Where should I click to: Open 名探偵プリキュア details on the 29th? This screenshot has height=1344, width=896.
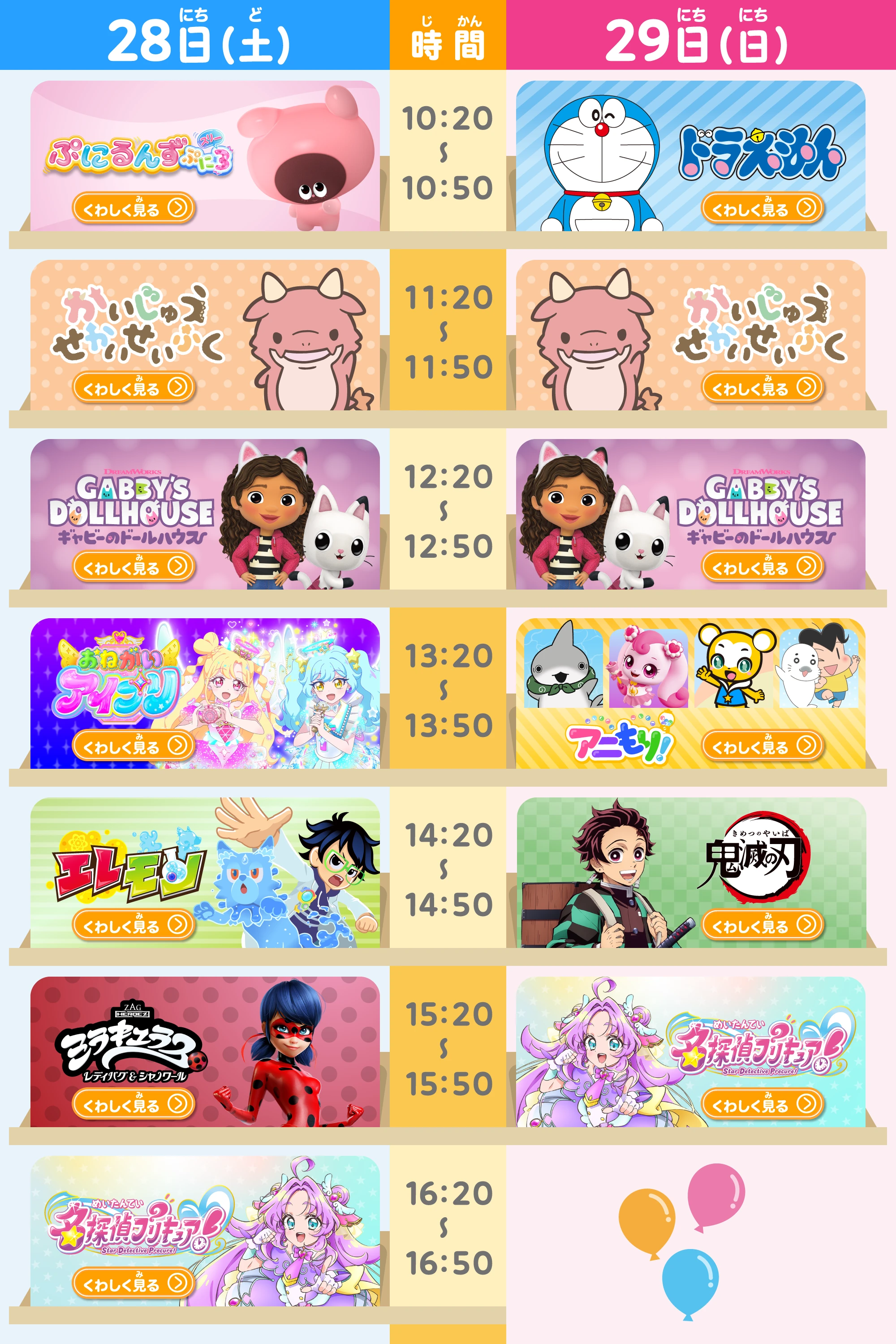(x=762, y=1104)
